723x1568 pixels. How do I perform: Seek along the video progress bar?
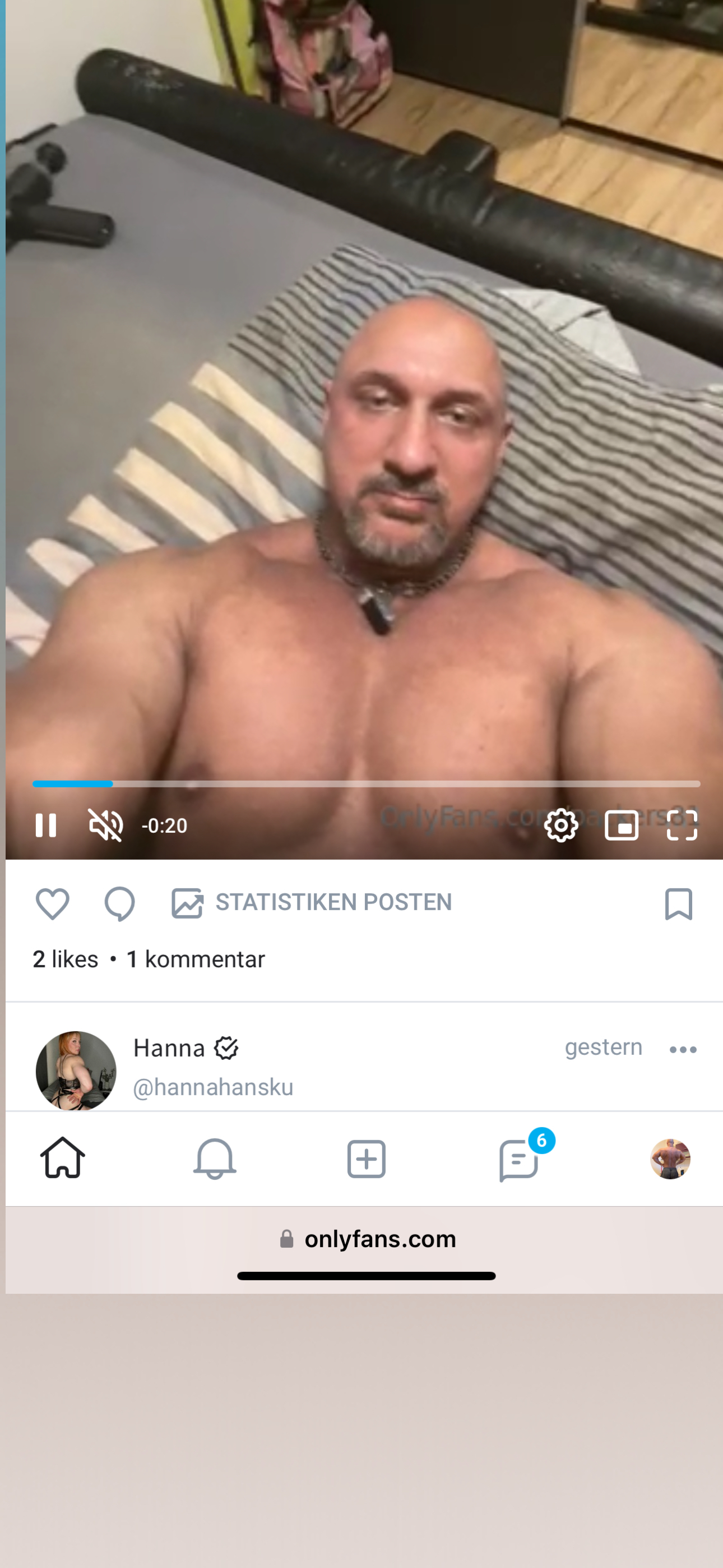click(x=367, y=784)
